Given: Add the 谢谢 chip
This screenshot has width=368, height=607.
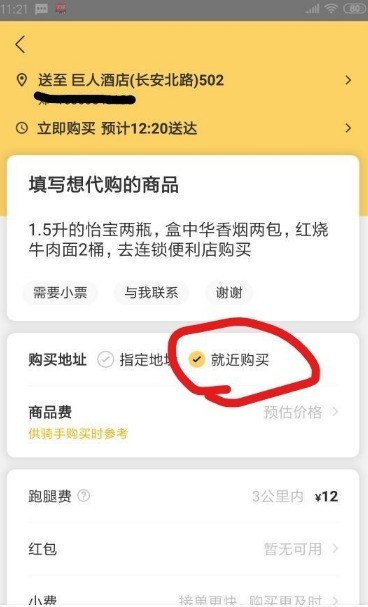Looking at the screenshot, I should (x=229, y=292).
